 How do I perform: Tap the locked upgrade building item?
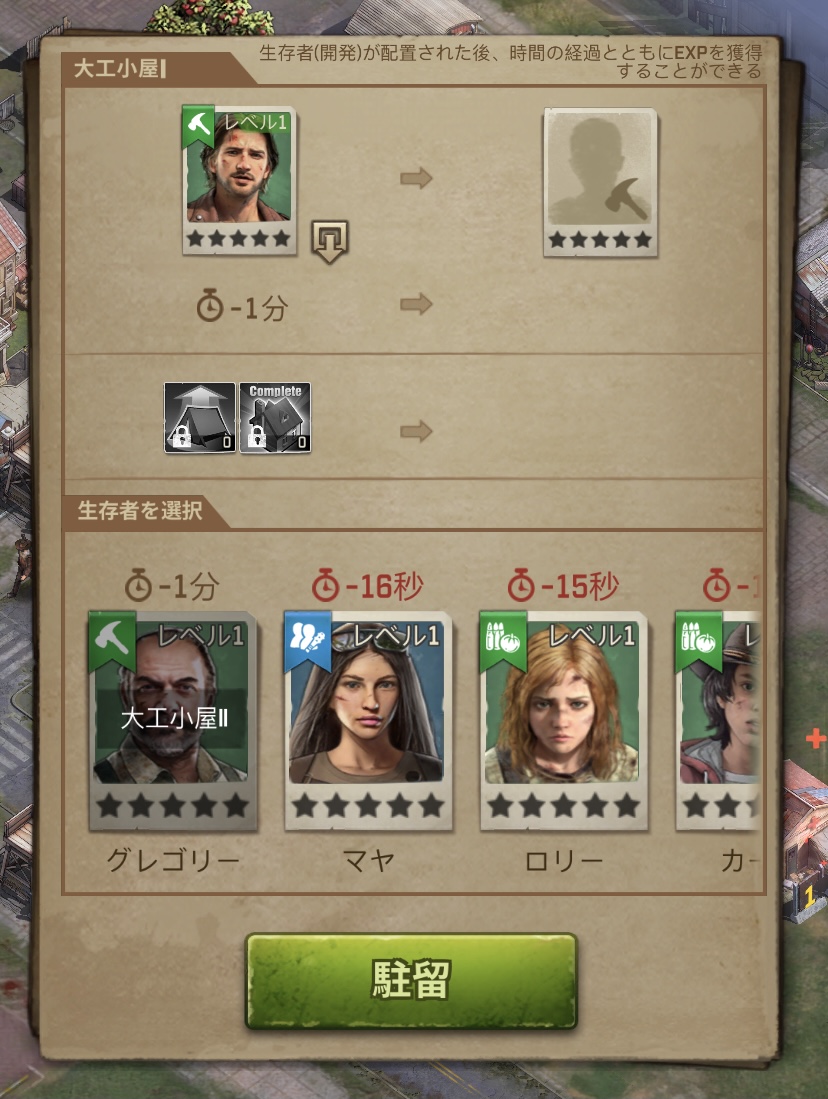click(200, 417)
